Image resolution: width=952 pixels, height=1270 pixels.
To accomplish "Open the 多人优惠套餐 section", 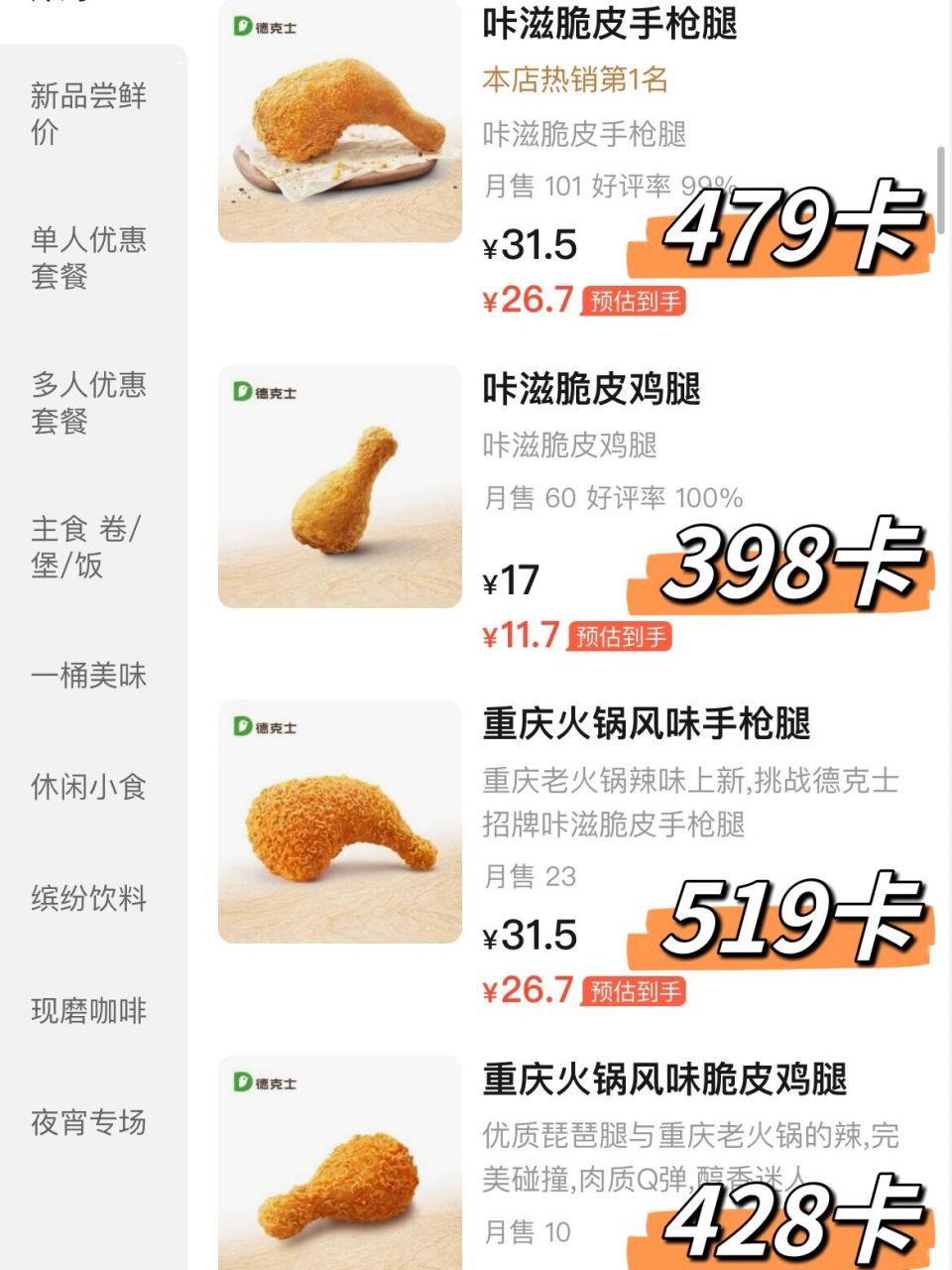I will click(x=89, y=405).
